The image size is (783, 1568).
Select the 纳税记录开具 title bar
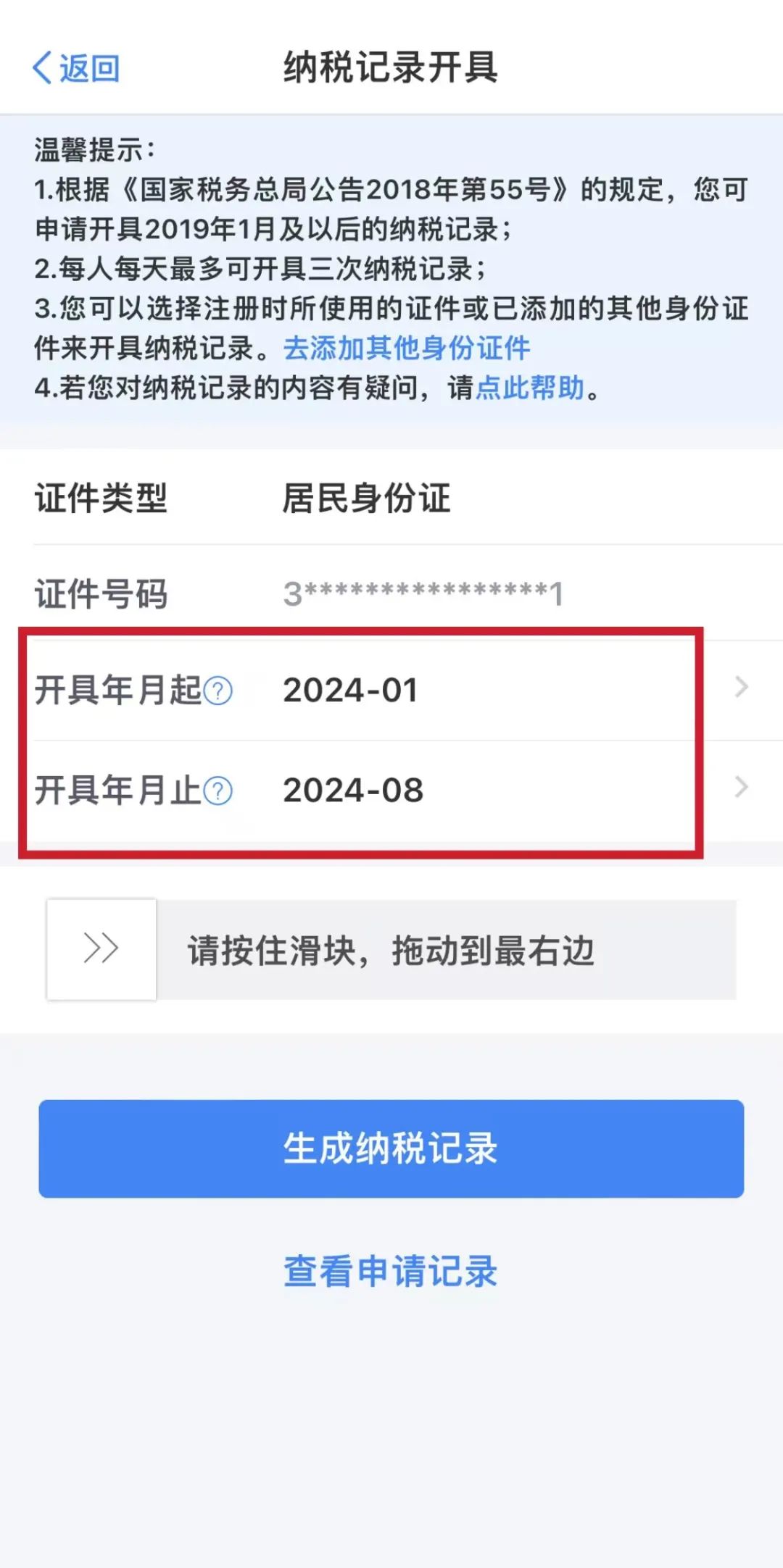391,65
